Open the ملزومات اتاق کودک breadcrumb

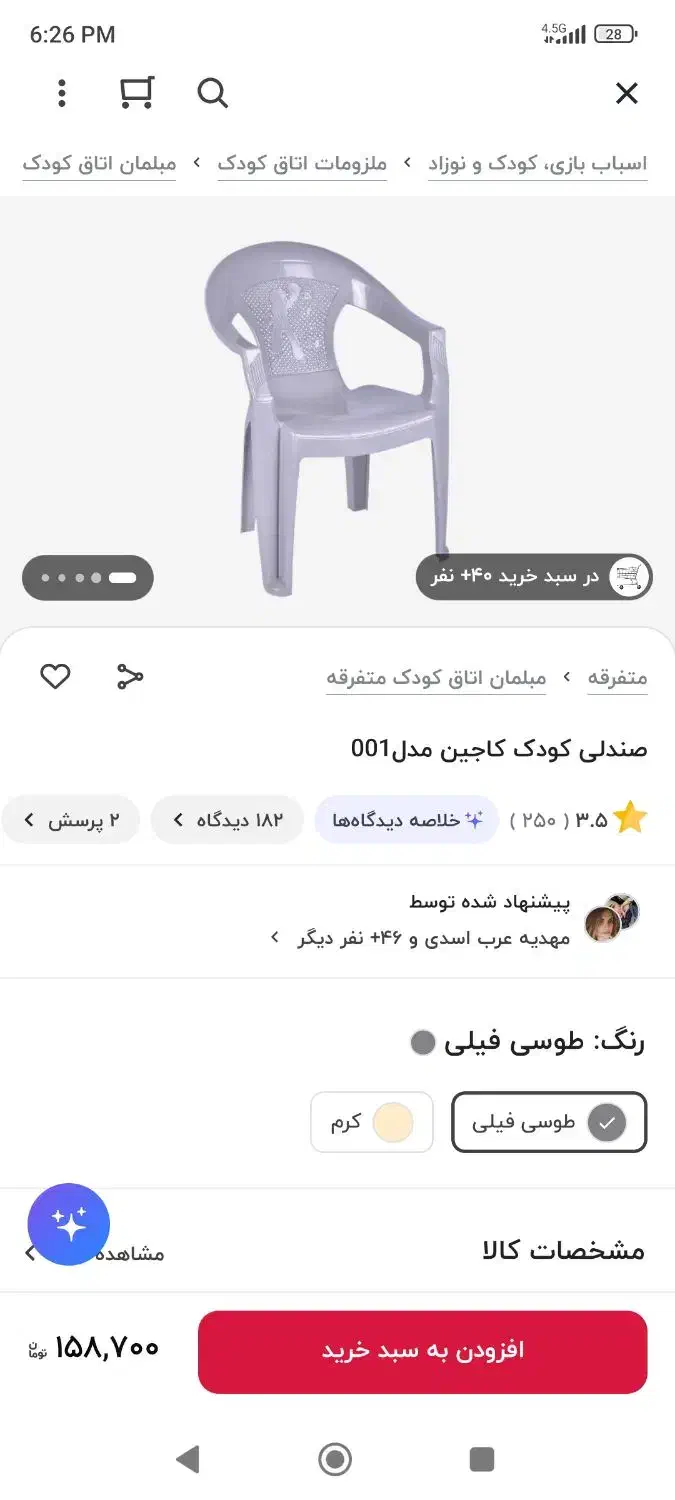tap(302, 164)
